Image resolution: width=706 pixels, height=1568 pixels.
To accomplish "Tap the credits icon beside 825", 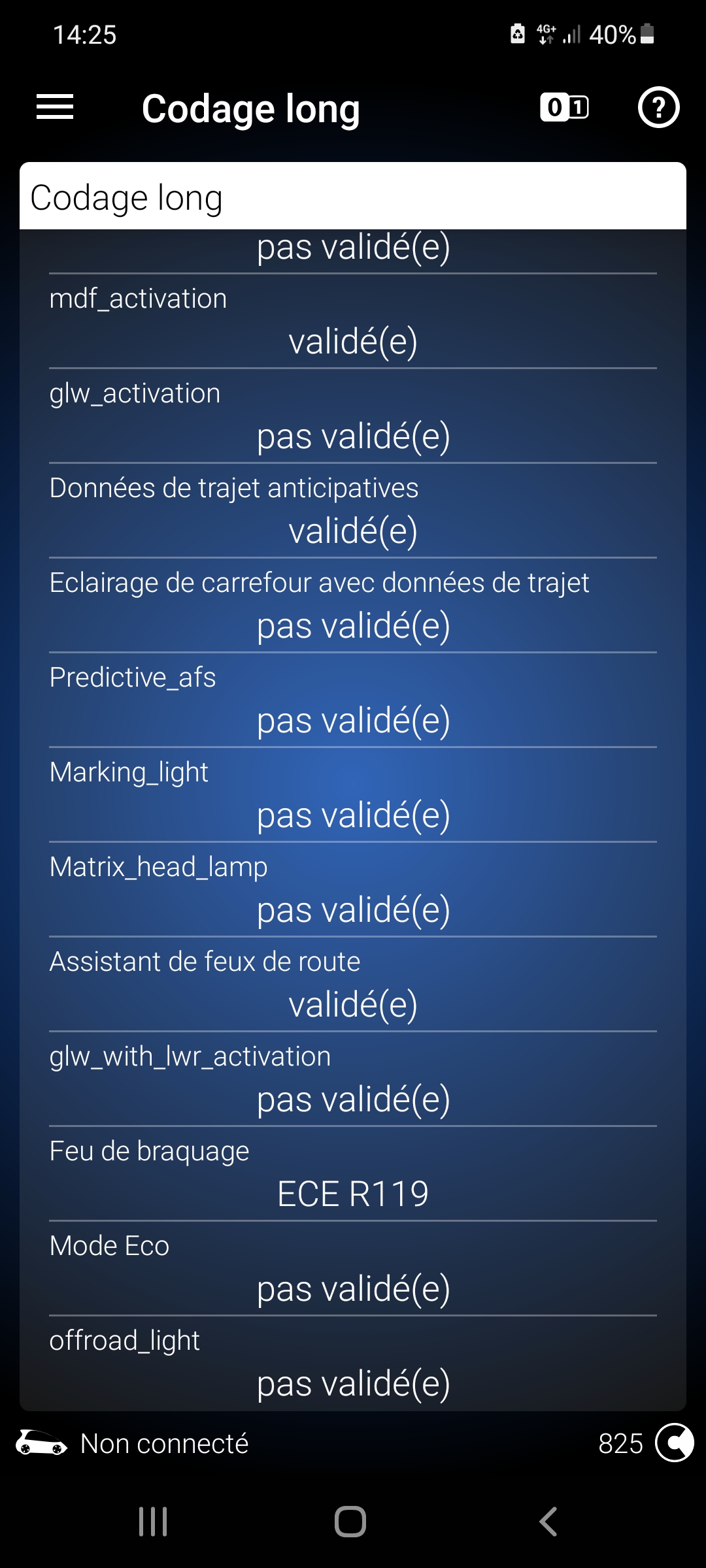I will click(x=674, y=1443).
